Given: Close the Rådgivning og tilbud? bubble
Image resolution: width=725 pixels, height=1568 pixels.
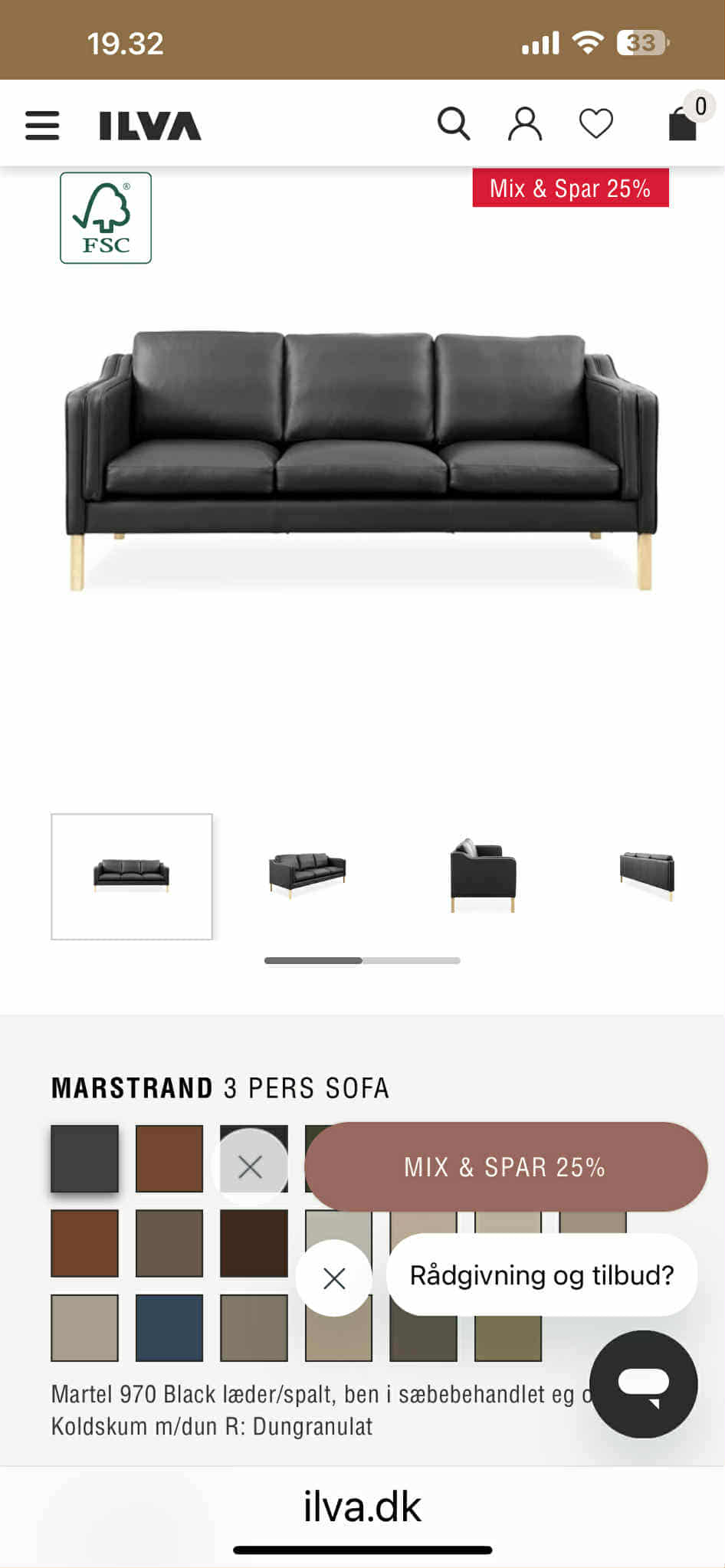Looking at the screenshot, I should [334, 1278].
